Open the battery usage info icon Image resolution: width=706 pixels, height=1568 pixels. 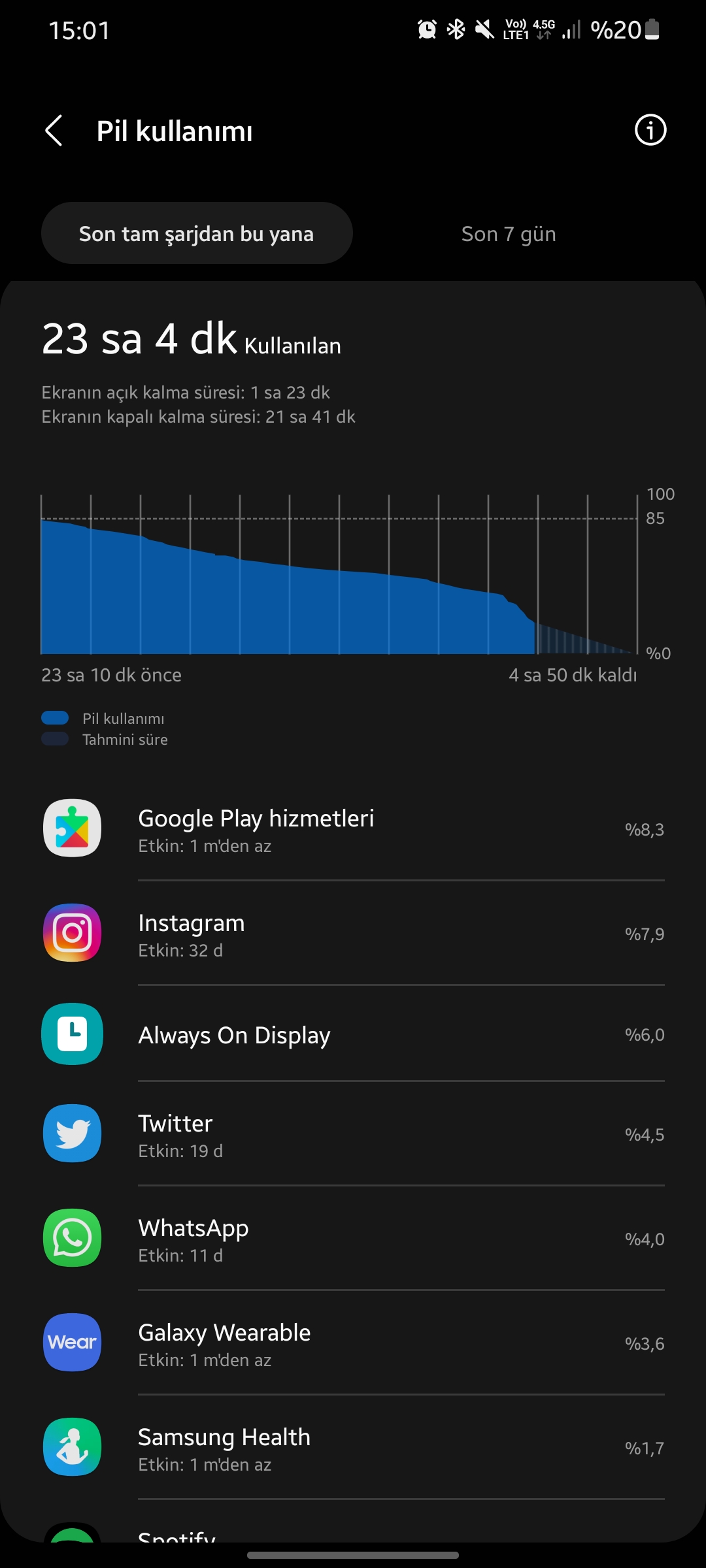tap(650, 130)
